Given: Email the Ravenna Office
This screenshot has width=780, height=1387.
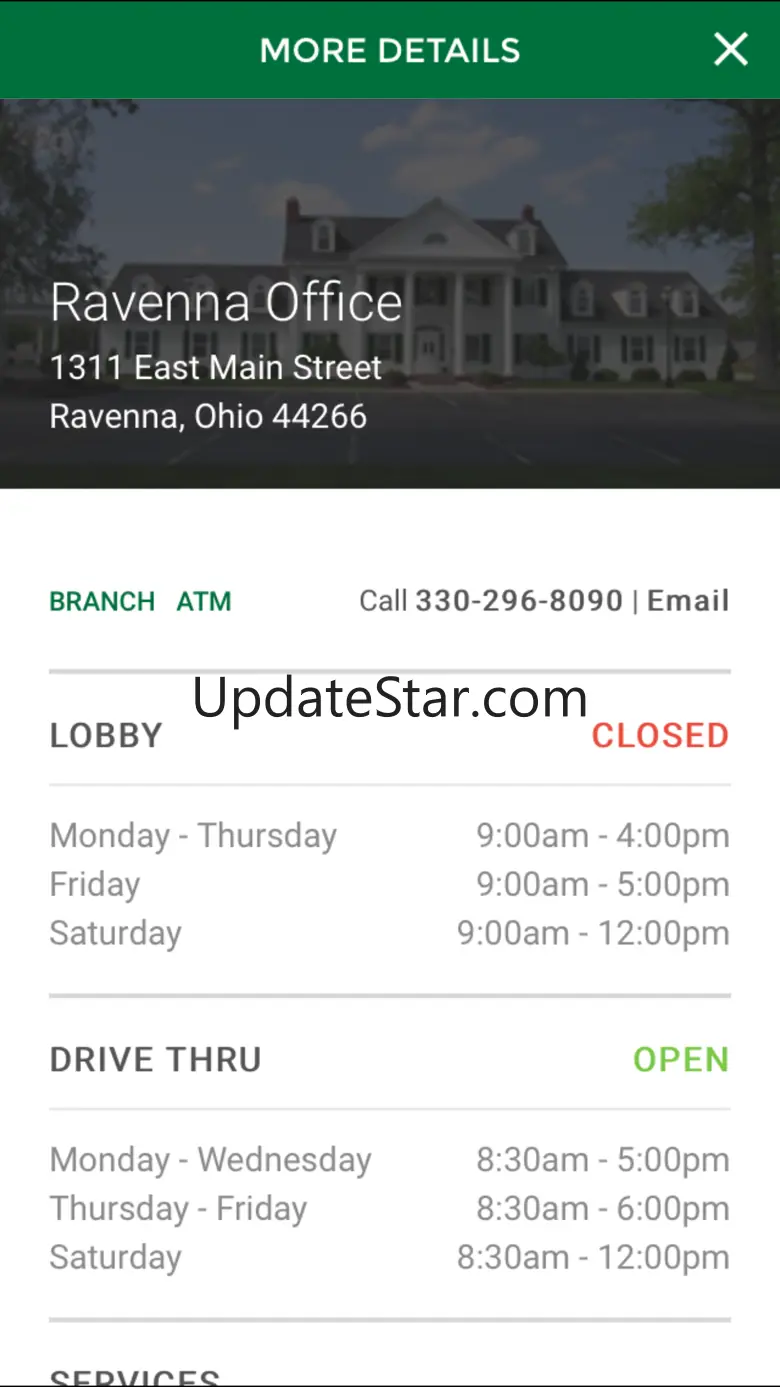Looking at the screenshot, I should point(688,601).
